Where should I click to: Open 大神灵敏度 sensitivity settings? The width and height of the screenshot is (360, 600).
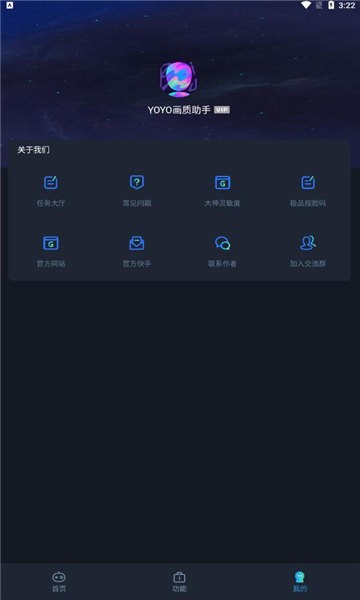pyautogui.click(x=222, y=191)
